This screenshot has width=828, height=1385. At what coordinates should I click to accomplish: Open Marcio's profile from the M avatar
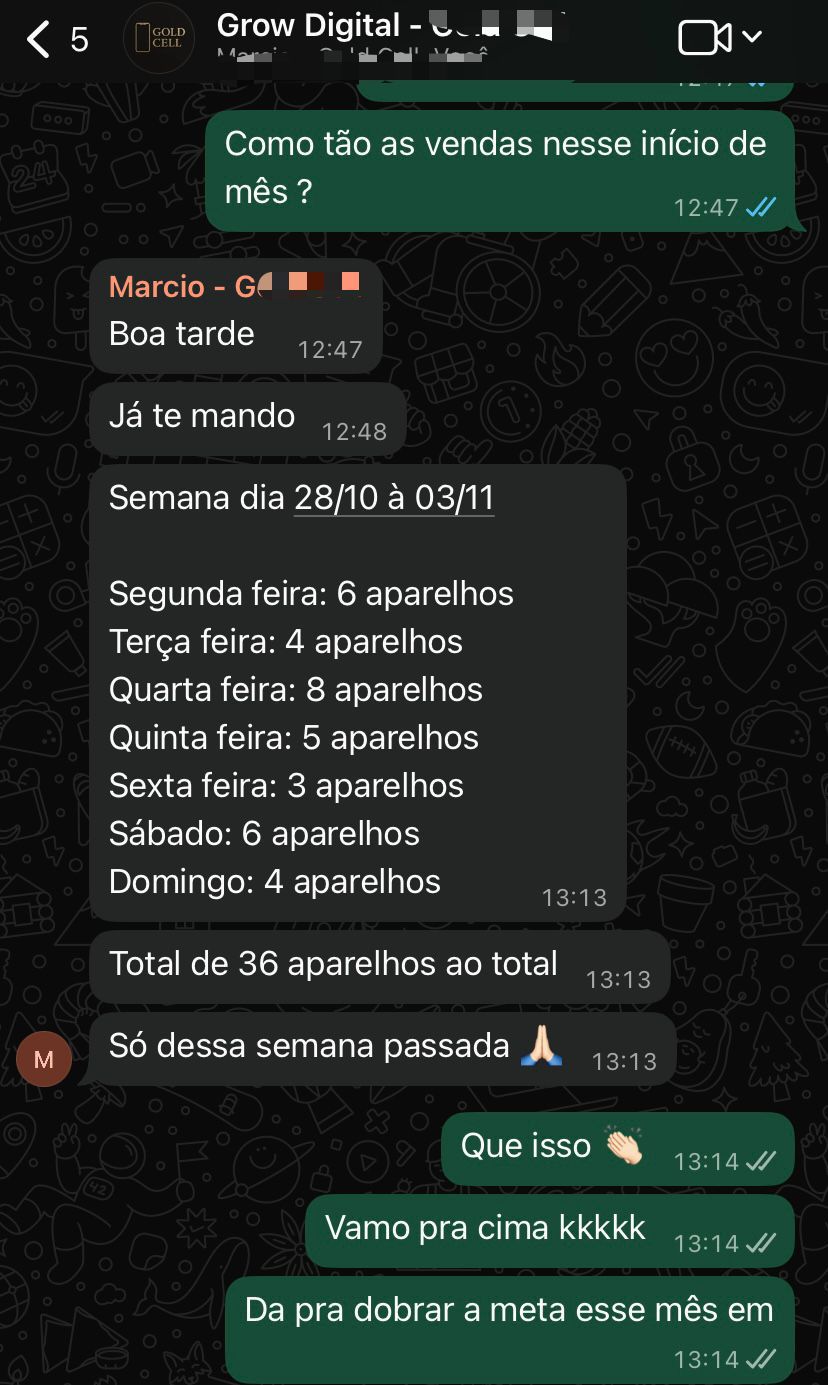(x=44, y=1060)
